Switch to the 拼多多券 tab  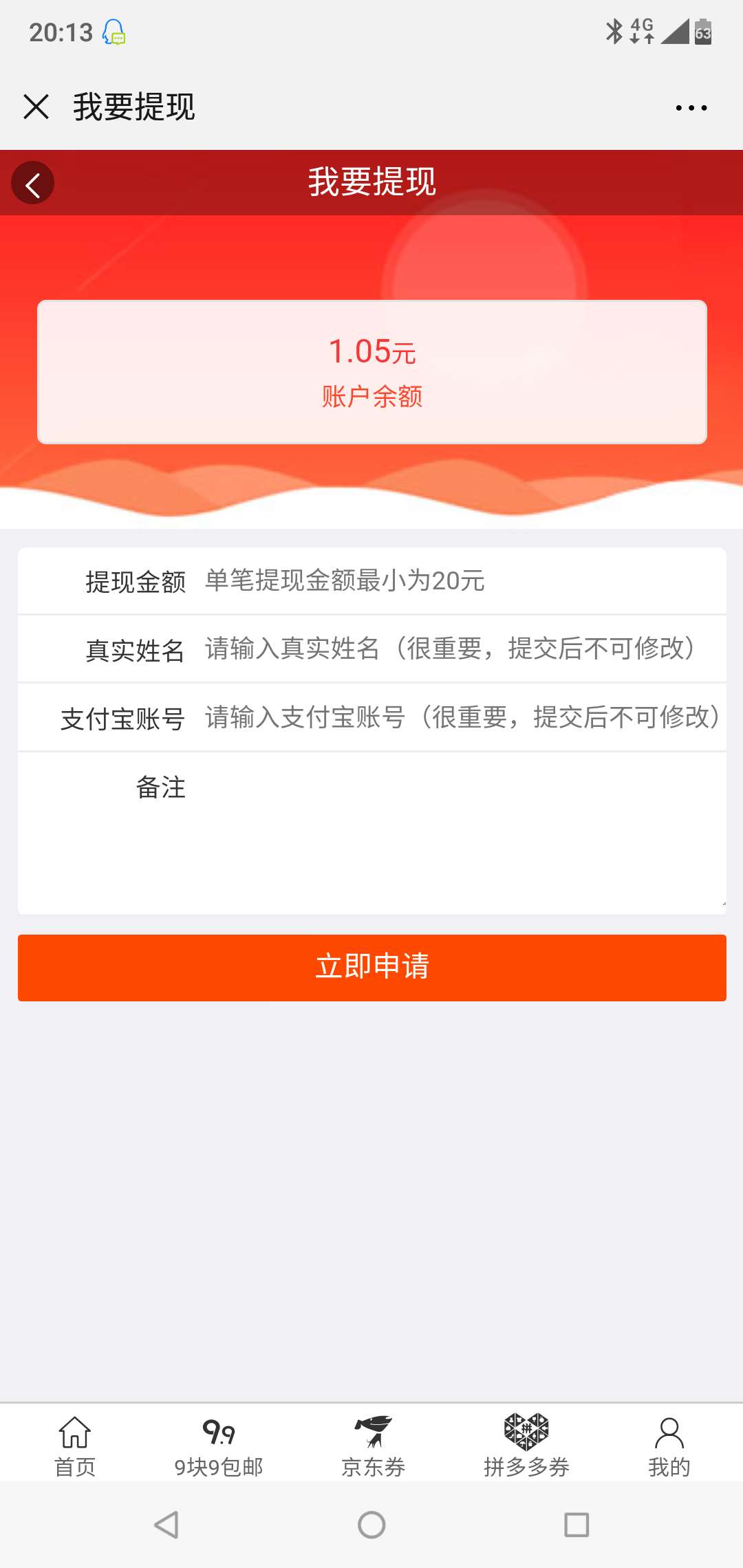click(x=526, y=1446)
